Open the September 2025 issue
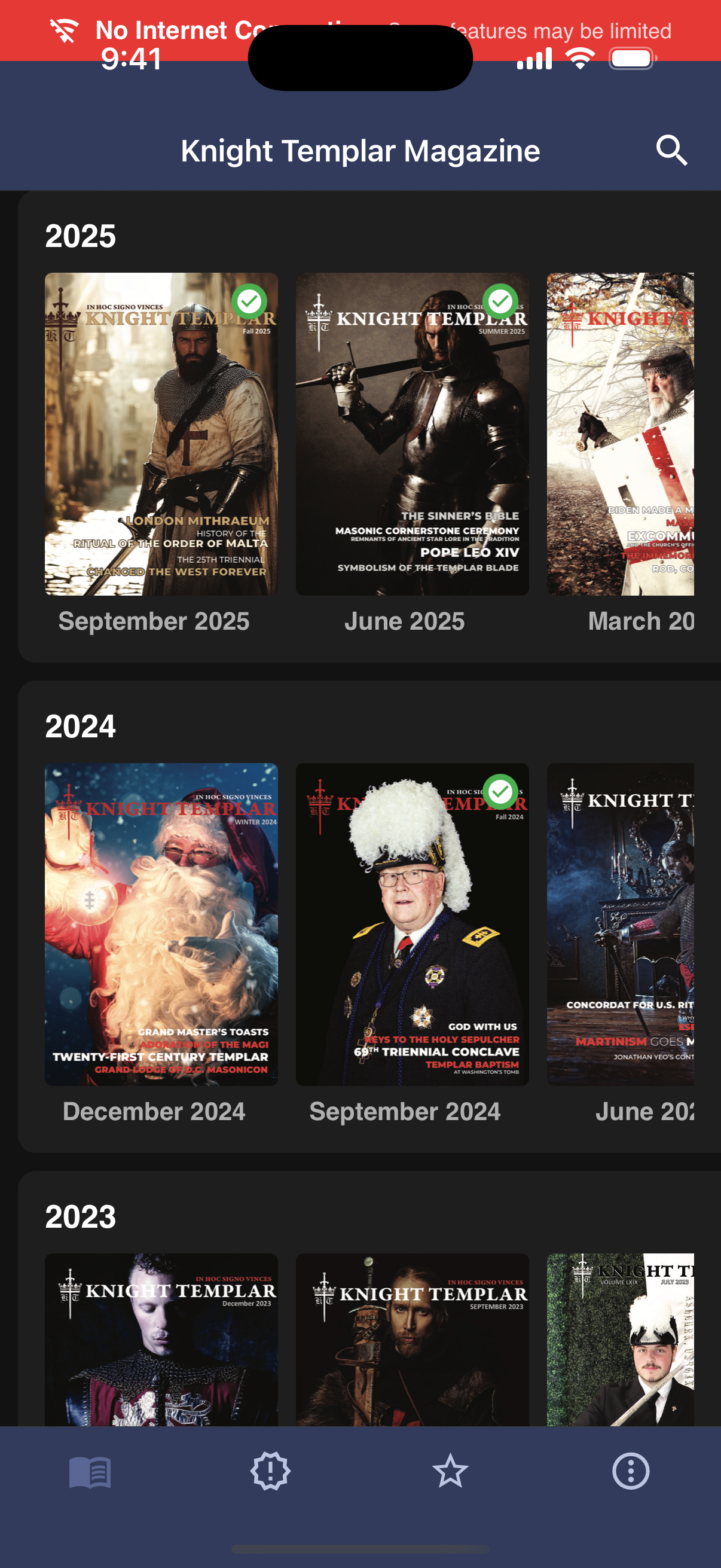 coord(161,434)
